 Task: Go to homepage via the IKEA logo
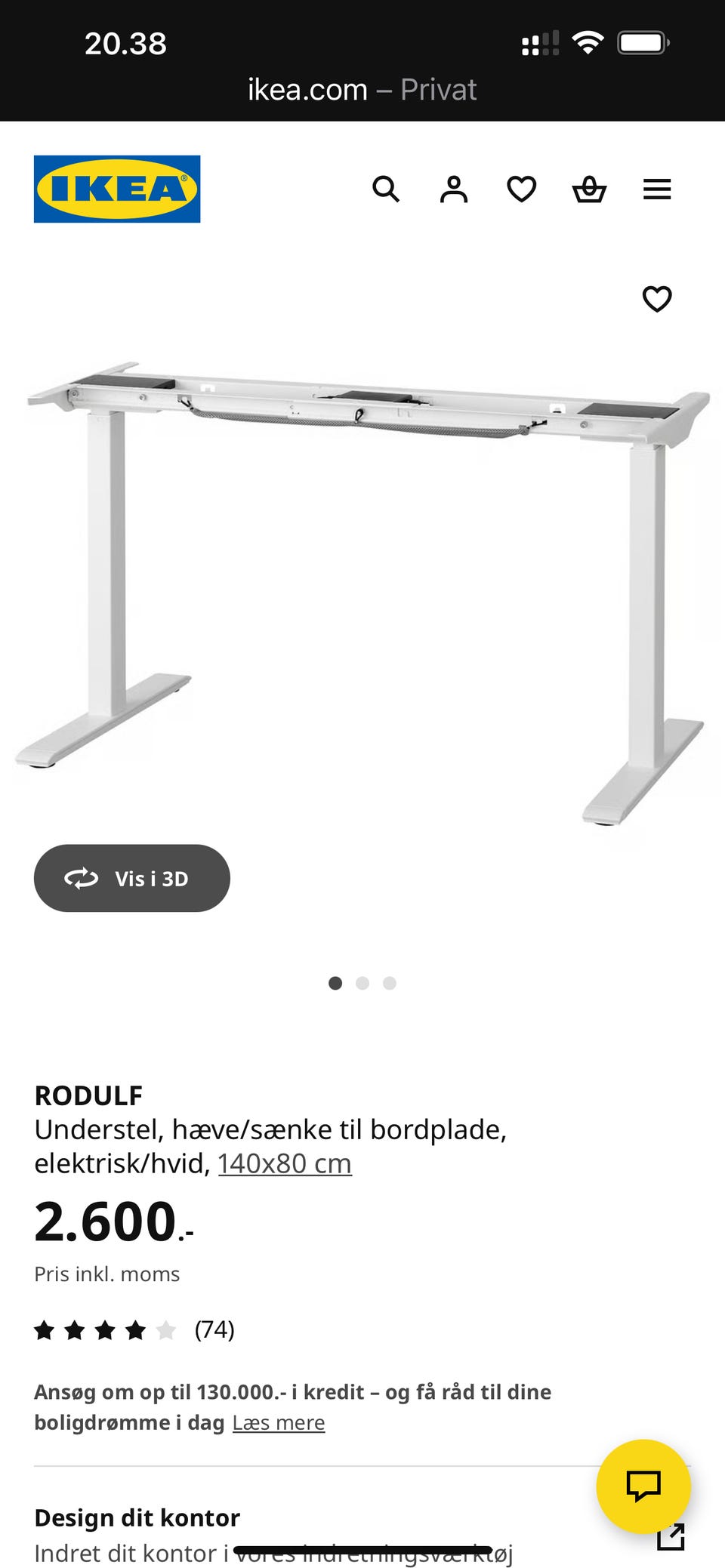coord(116,189)
